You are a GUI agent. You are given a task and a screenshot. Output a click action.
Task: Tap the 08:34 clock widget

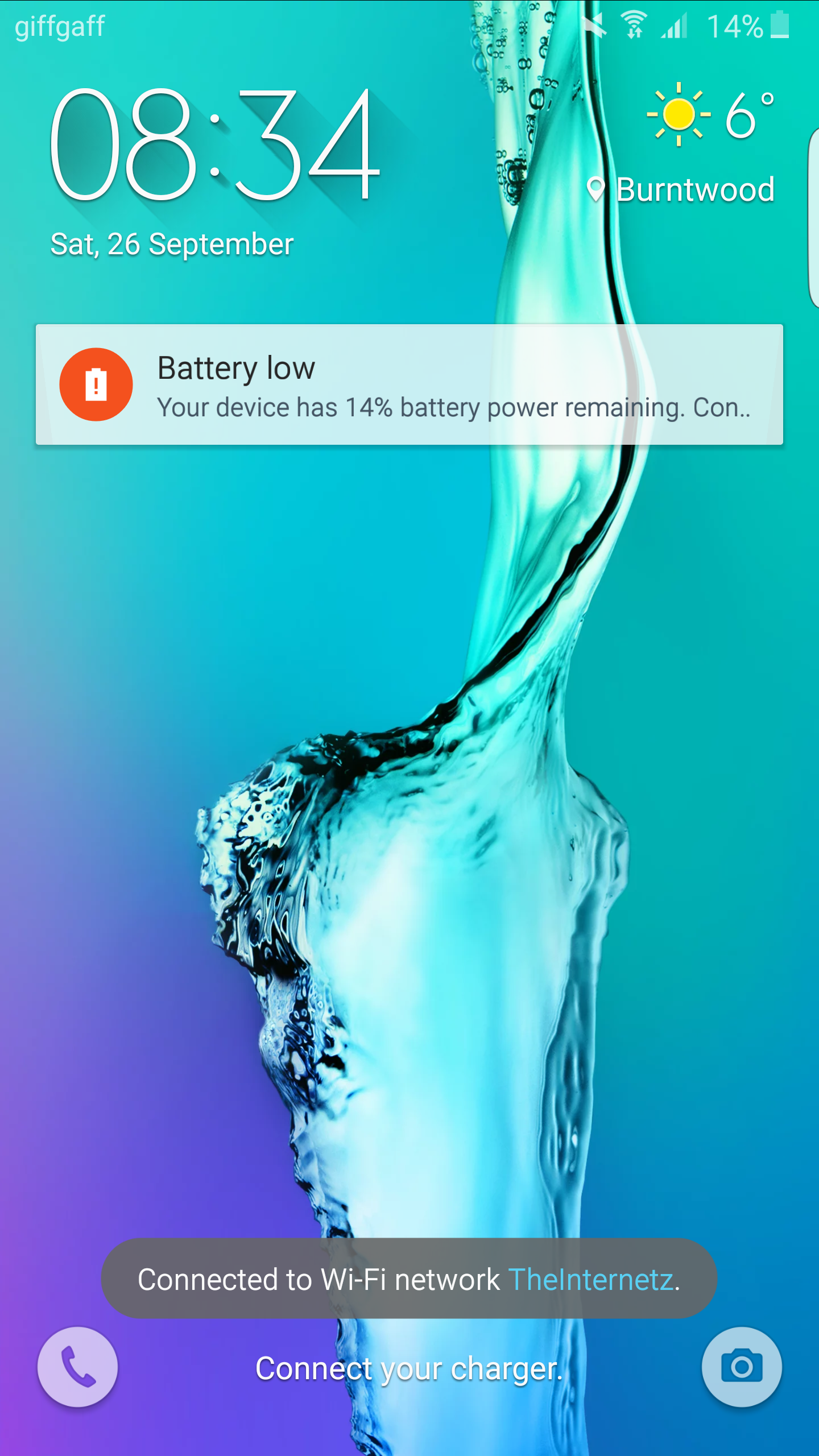pyautogui.click(x=215, y=144)
